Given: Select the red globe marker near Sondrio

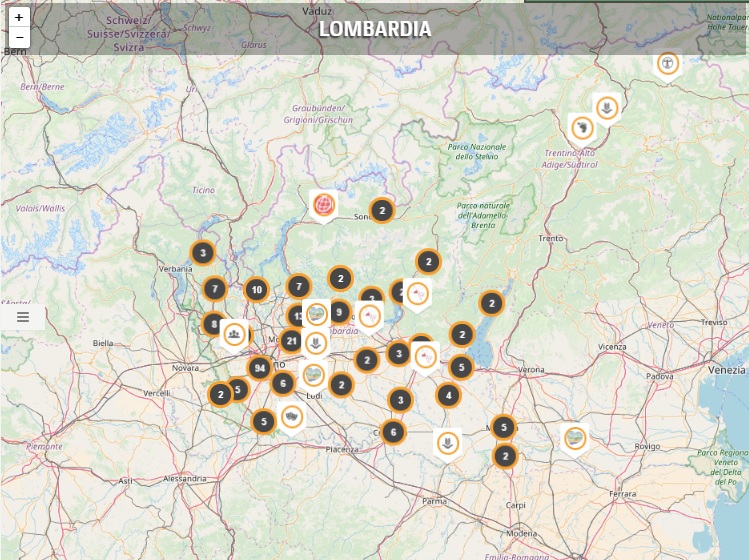Looking at the screenshot, I should [323, 205].
